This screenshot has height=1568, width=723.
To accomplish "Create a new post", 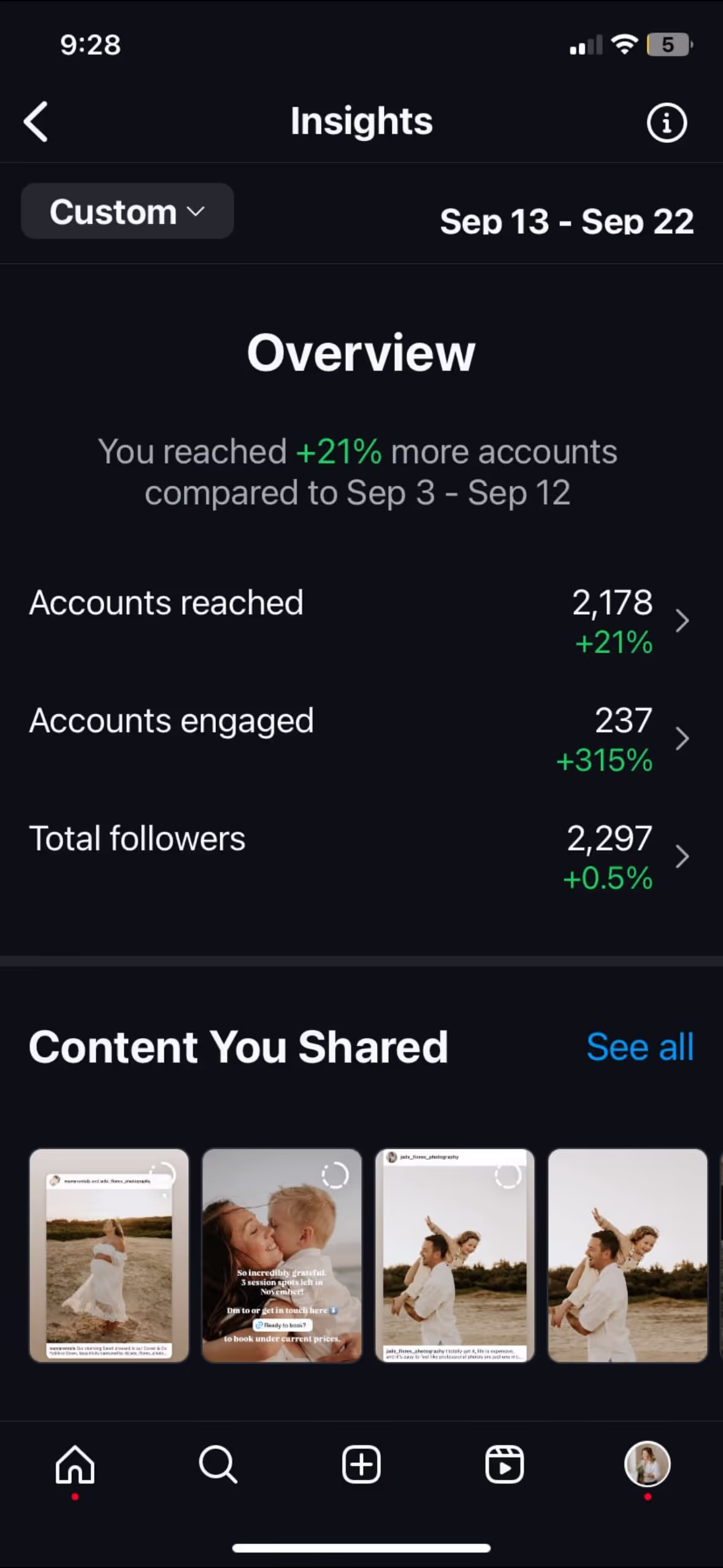I will click(361, 1465).
